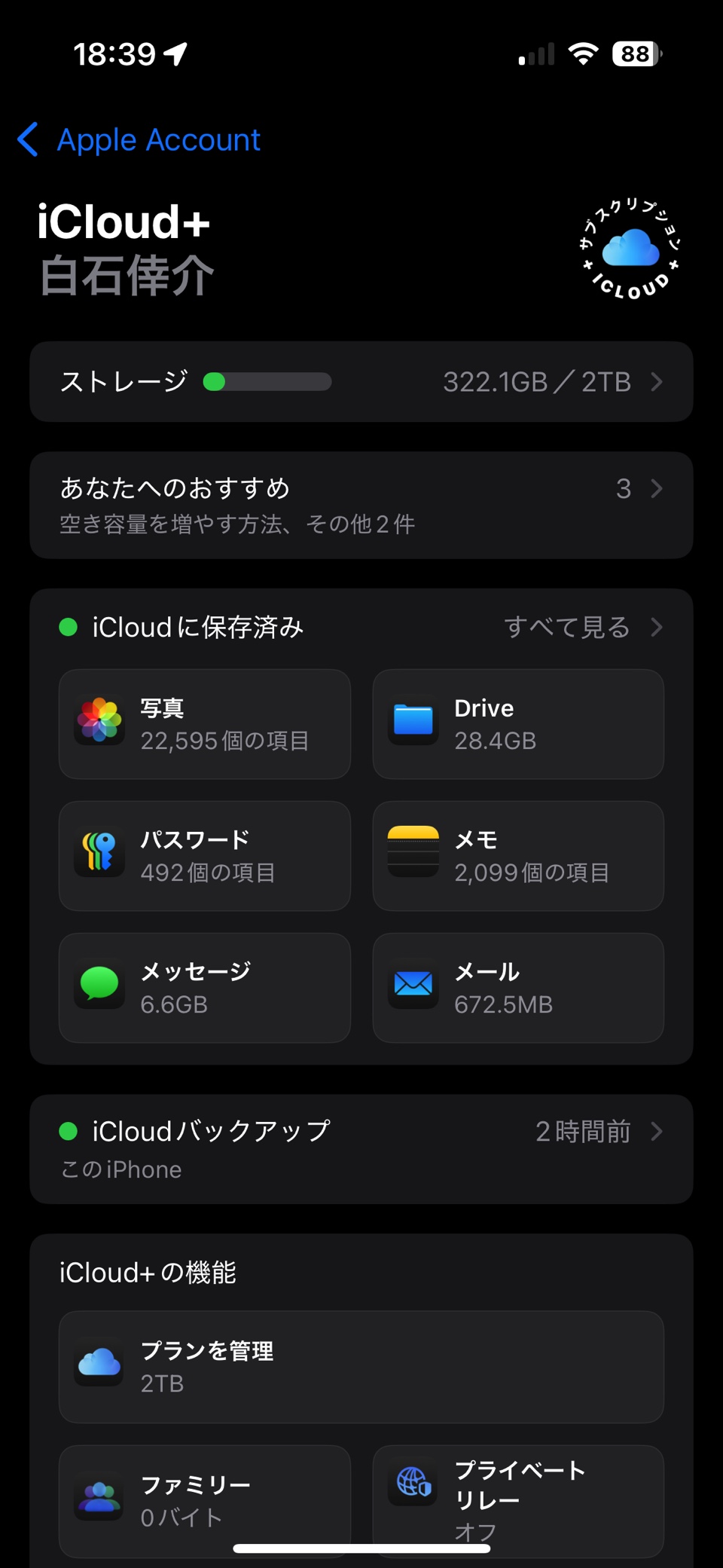This screenshot has height=1568, width=723.
Task: Tap the ファミリー family silhouette icon
Action: tap(99, 1496)
